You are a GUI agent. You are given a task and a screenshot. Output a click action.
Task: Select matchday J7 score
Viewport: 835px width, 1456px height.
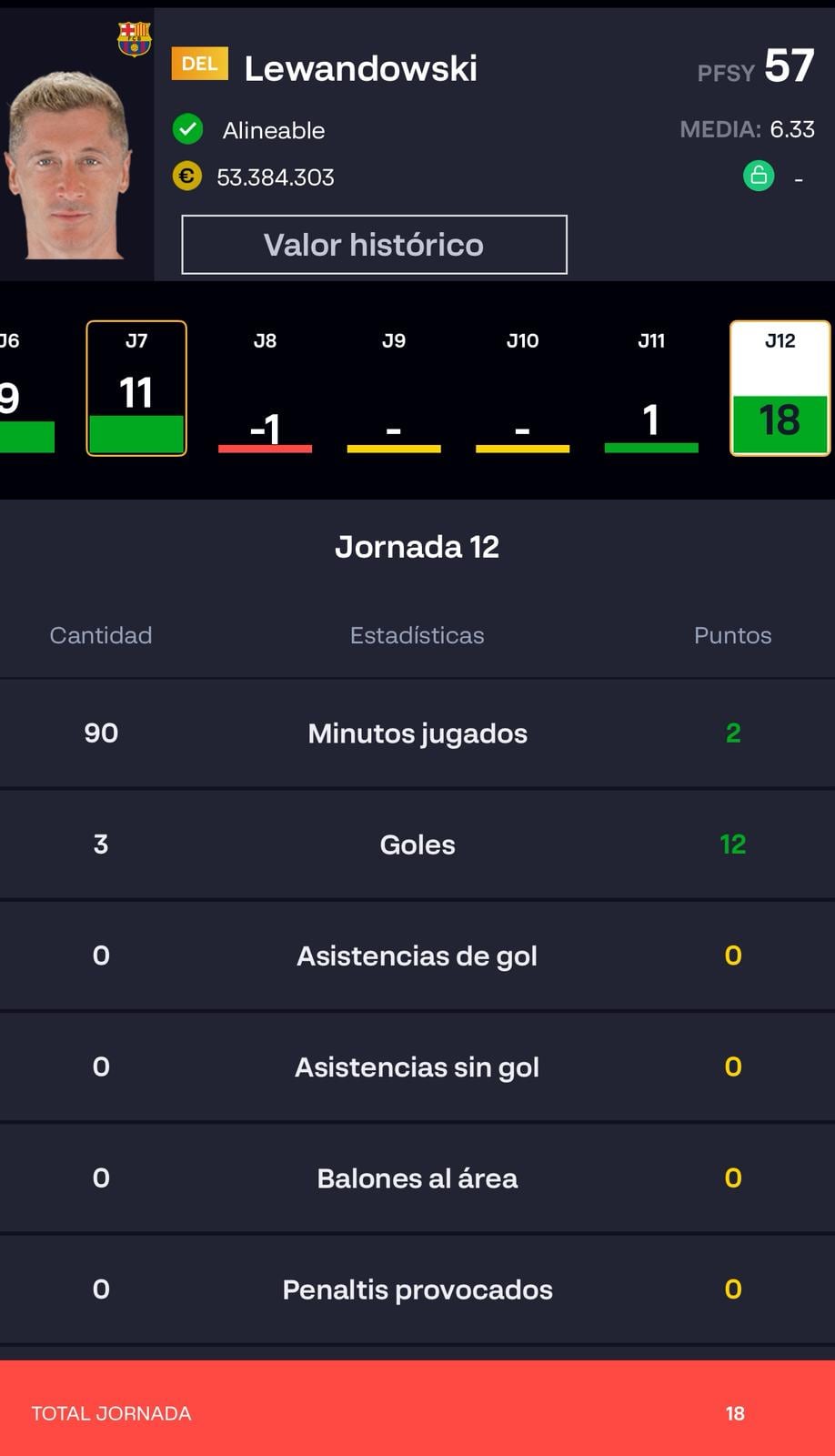tap(136, 389)
